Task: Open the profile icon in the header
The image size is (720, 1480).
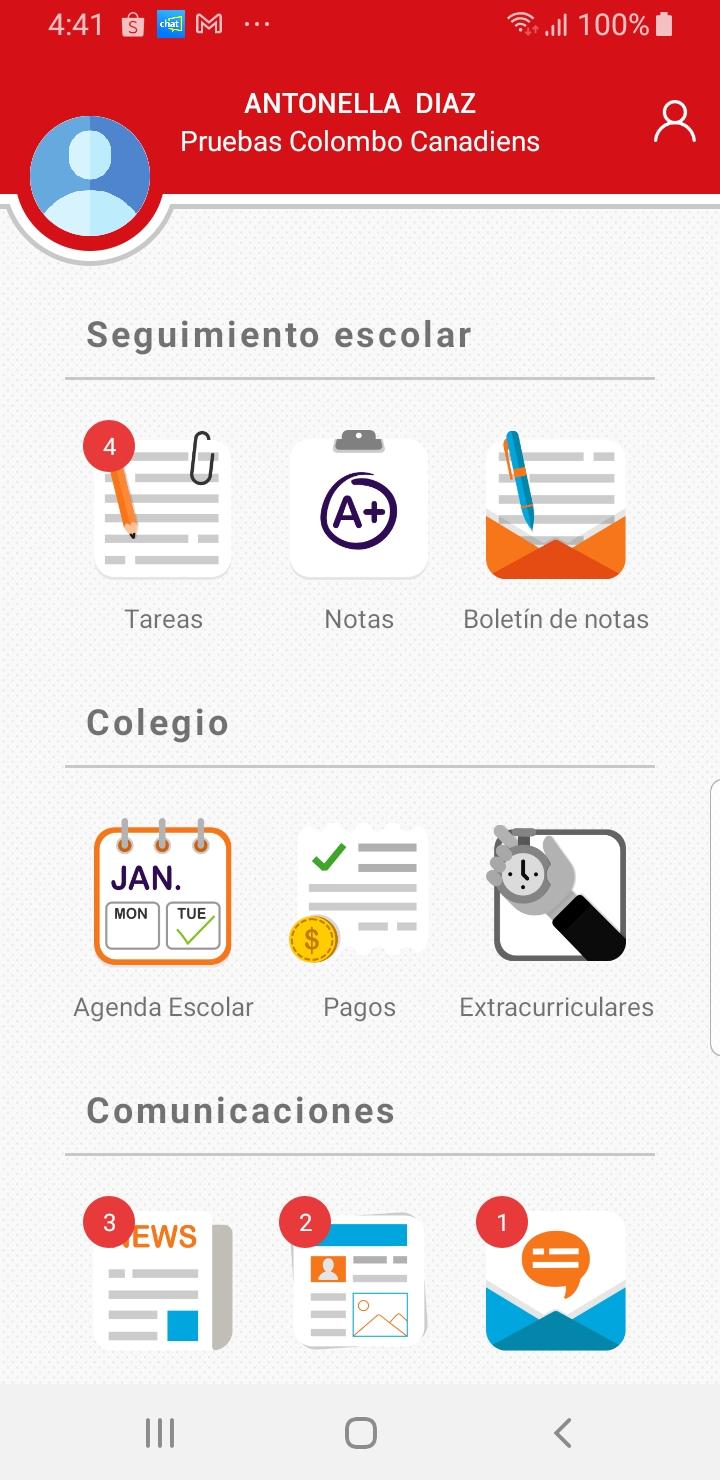Action: pos(674,122)
